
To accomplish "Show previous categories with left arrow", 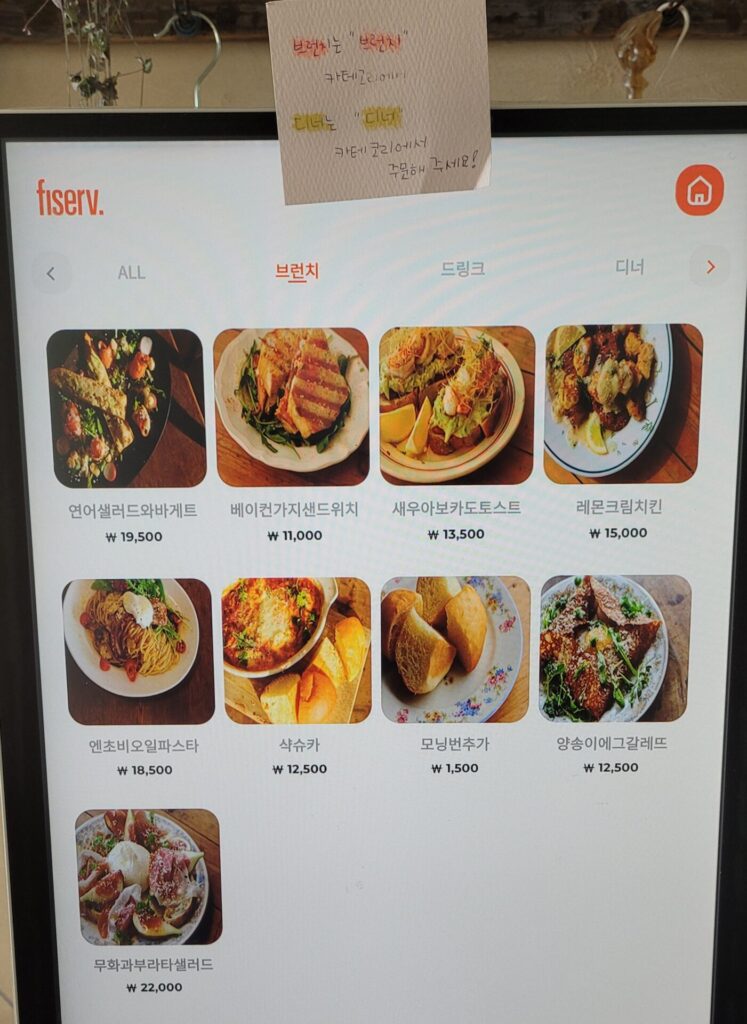I will 51,273.
